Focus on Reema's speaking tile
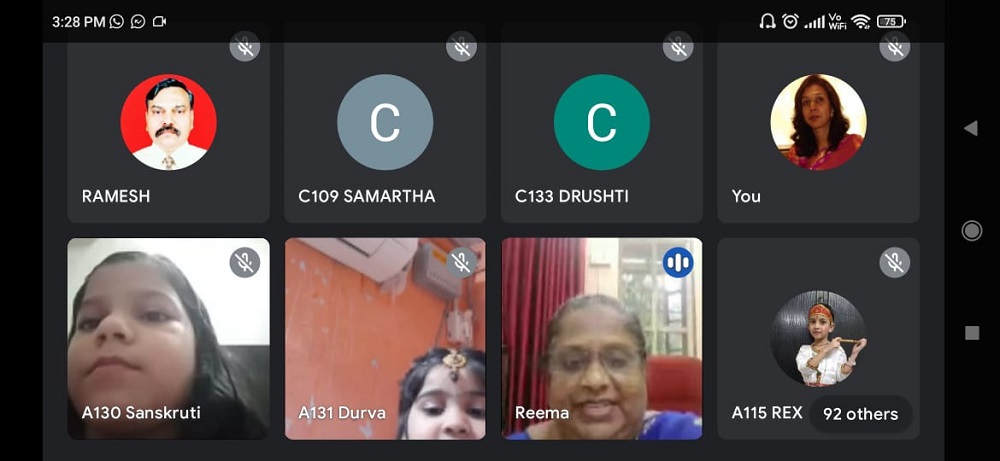This screenshot has height=461, width=1000. click(x=601, y=338)
